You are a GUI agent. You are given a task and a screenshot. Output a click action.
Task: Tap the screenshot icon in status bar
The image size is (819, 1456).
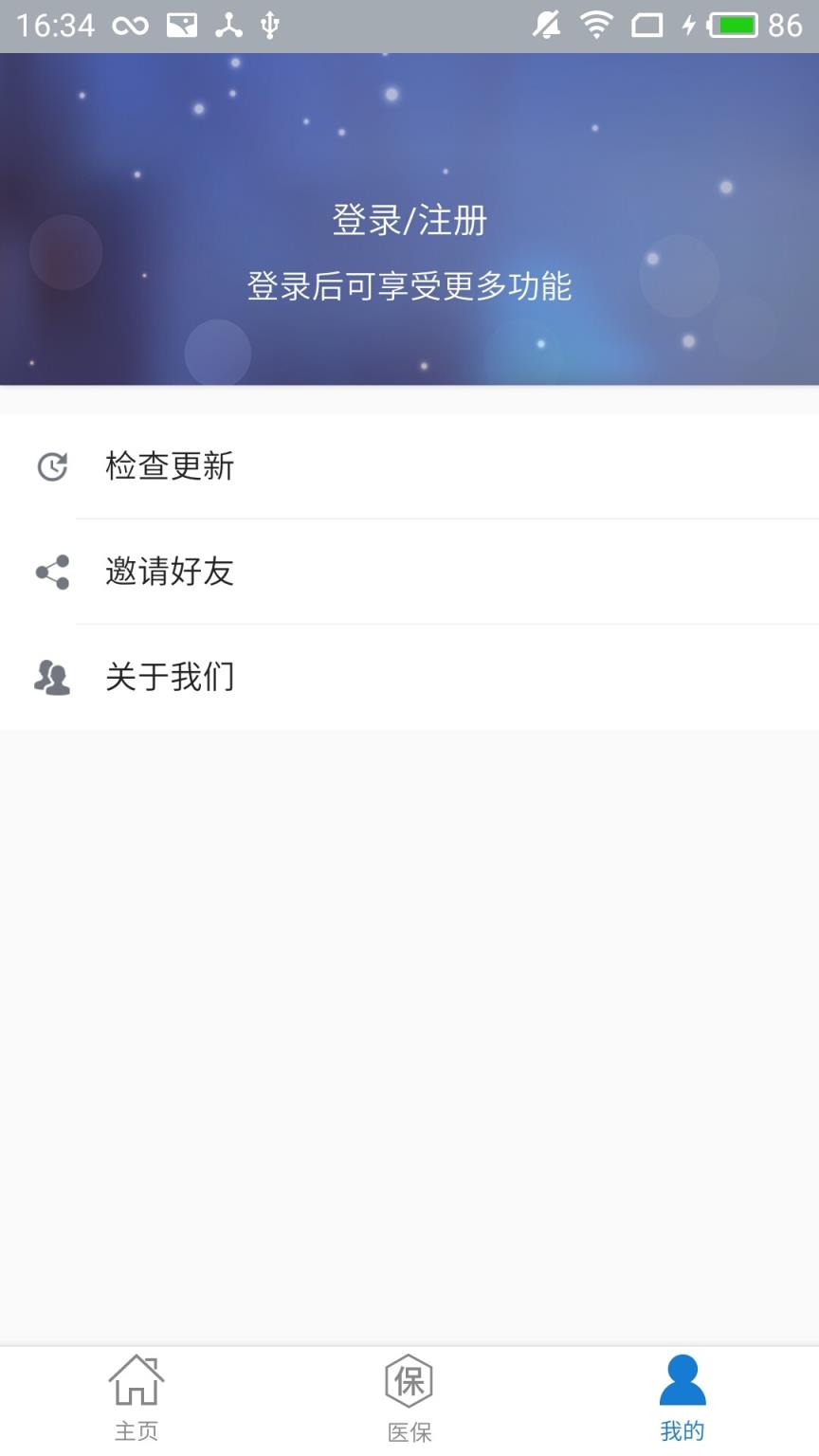tap(180, 25)
